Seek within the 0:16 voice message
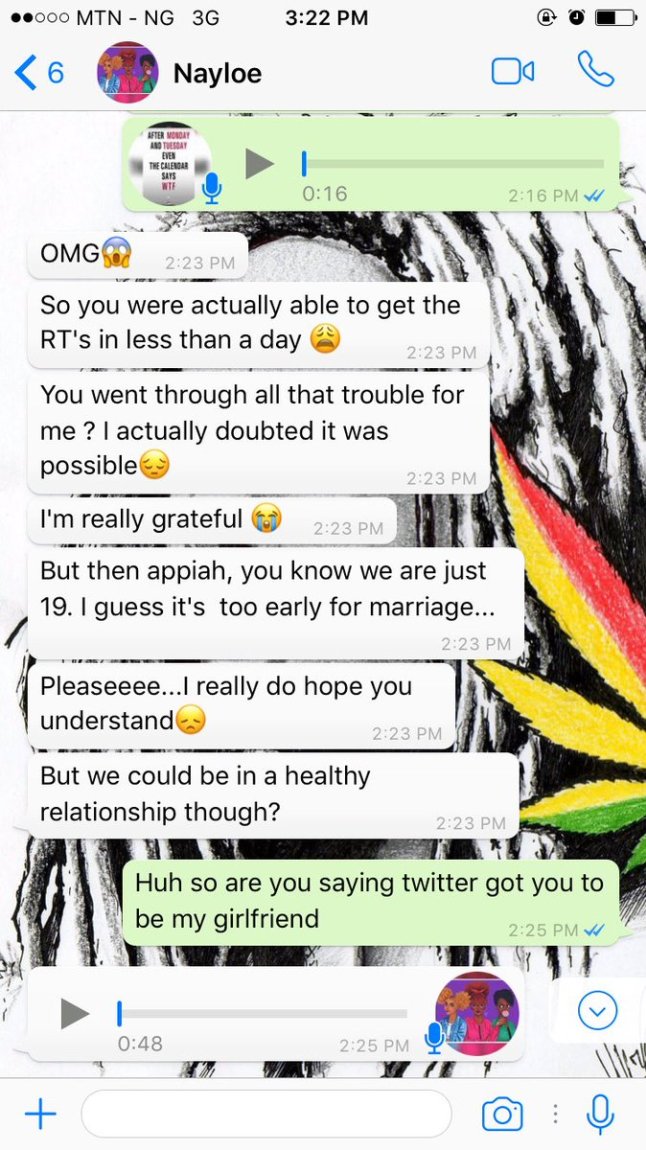Screen dimensions: 646x1150 [452, 163]
